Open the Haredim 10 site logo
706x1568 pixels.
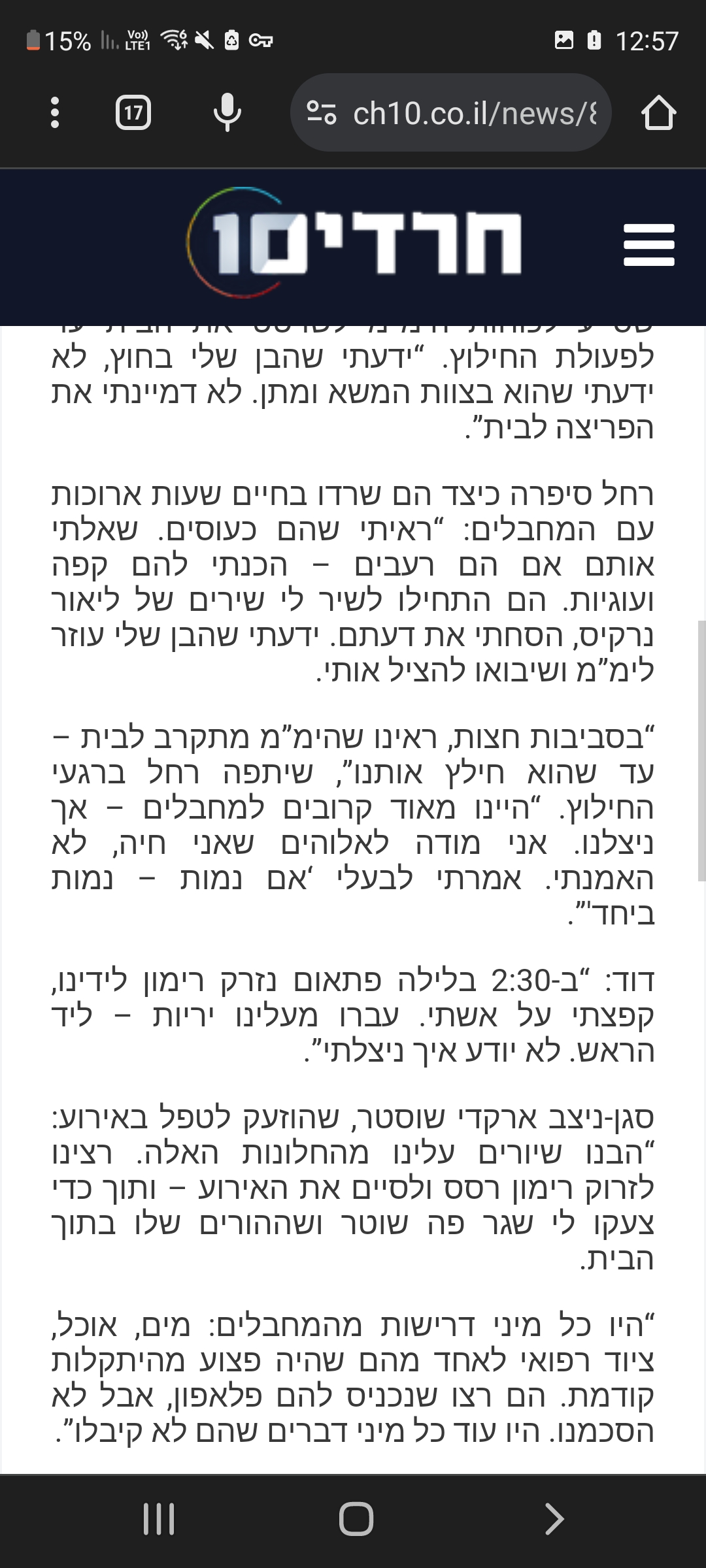point(356,243)
